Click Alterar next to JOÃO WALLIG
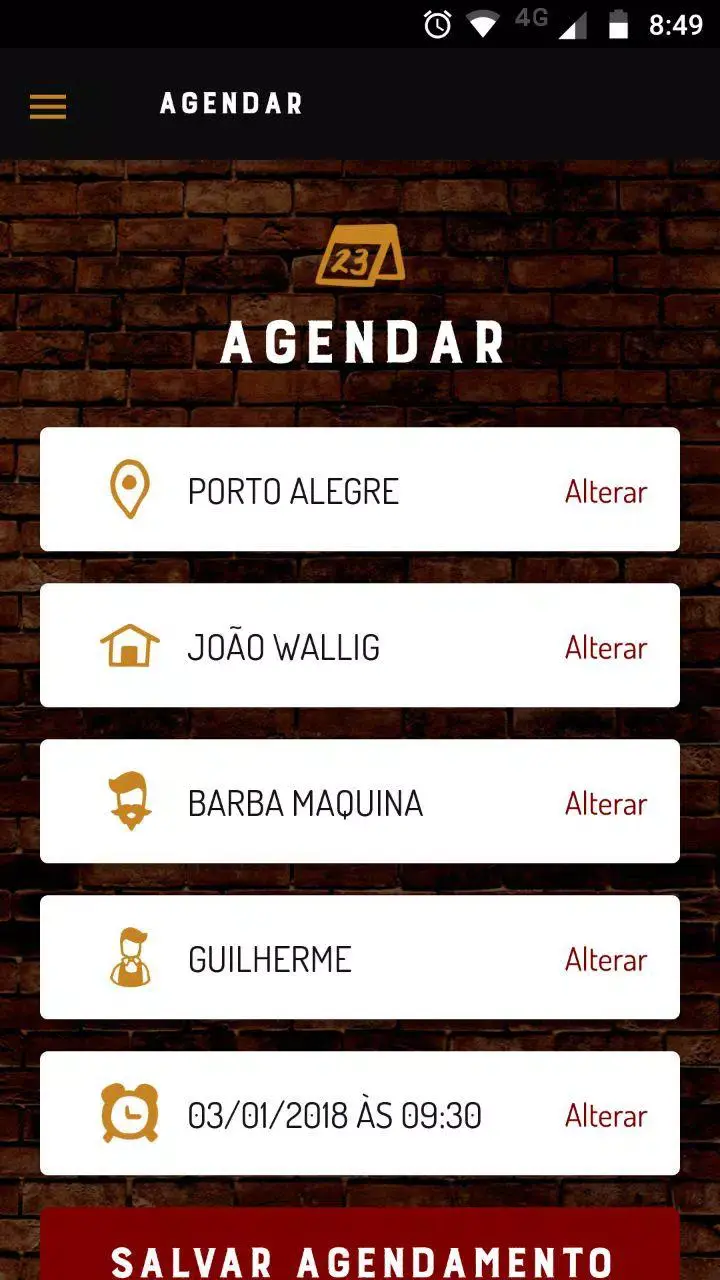 (x=605, y=648)
